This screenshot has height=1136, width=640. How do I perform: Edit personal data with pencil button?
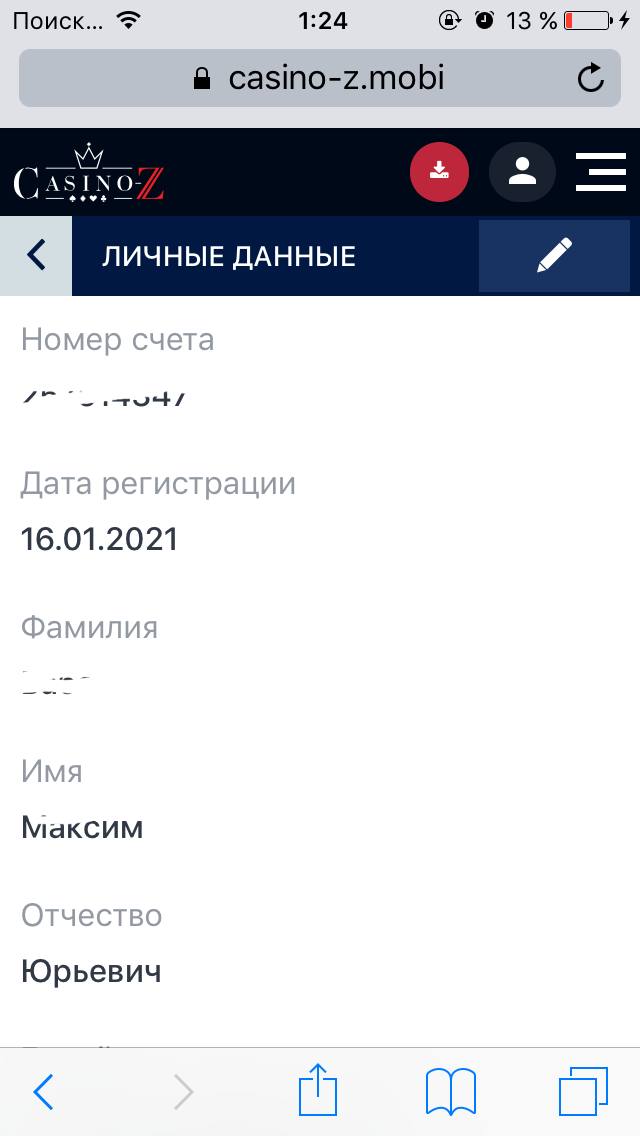coord(554,256)
